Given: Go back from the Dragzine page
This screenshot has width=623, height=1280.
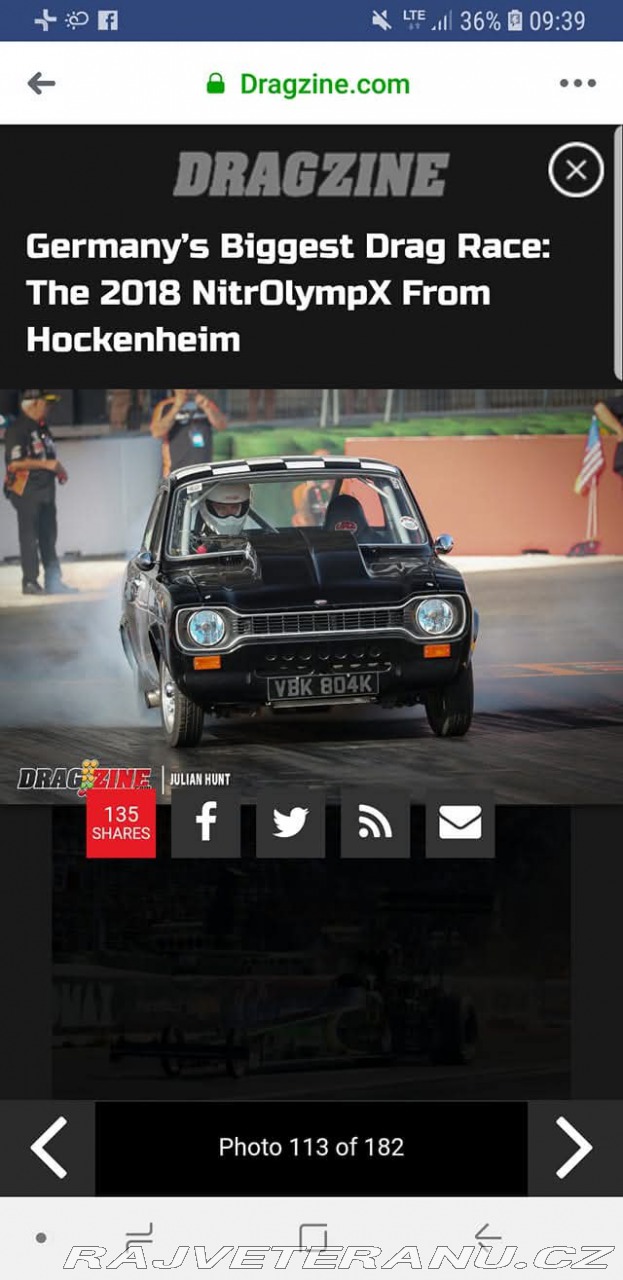Looking at the screenshot, I should (41, 83).
